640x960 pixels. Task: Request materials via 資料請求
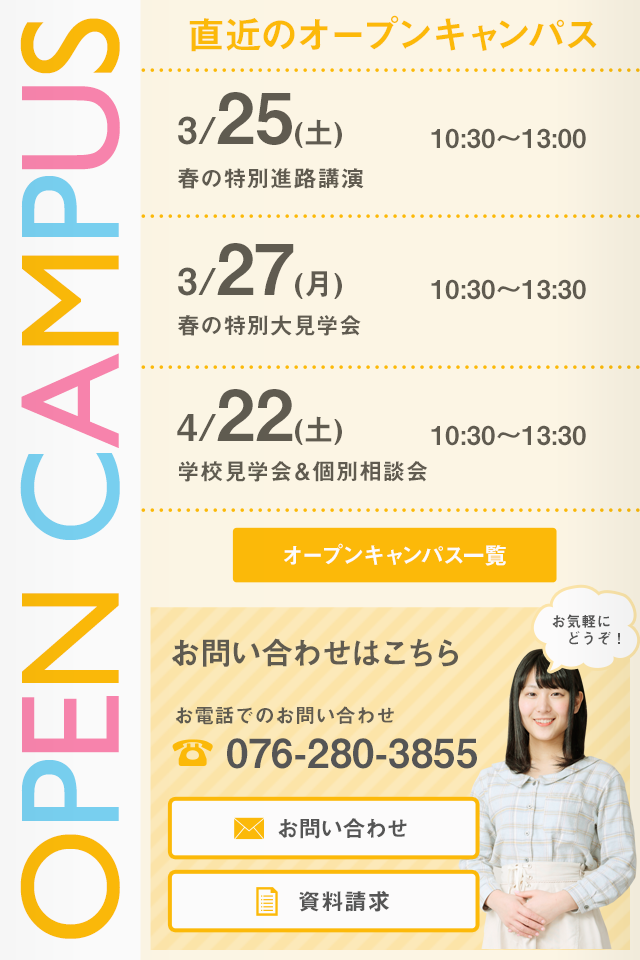[x=323, y=901]
